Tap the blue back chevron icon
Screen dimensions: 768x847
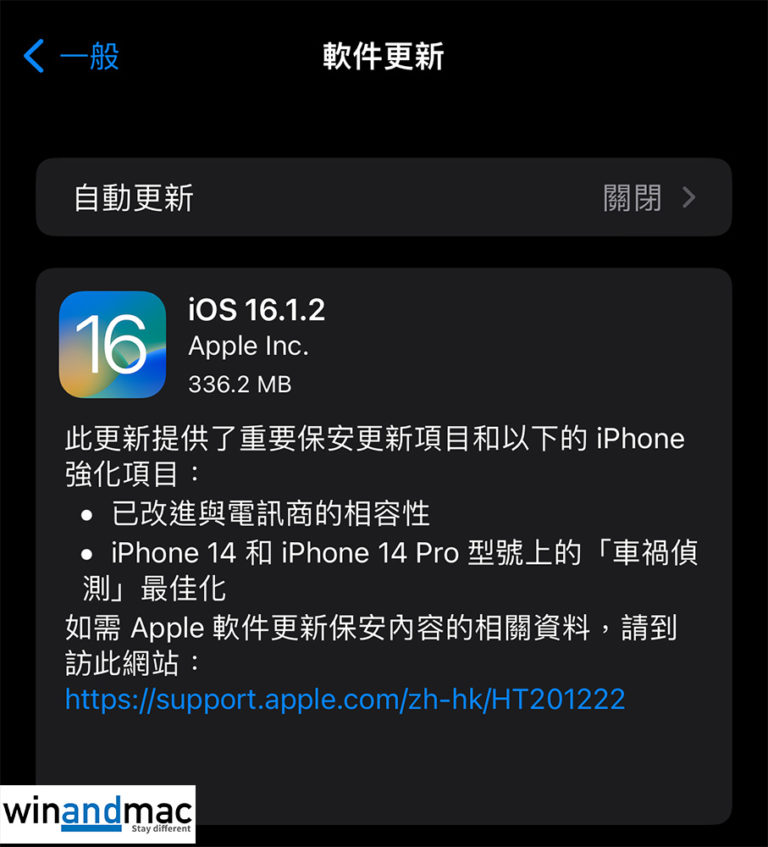pyautogui.click(x=34, y=57)
